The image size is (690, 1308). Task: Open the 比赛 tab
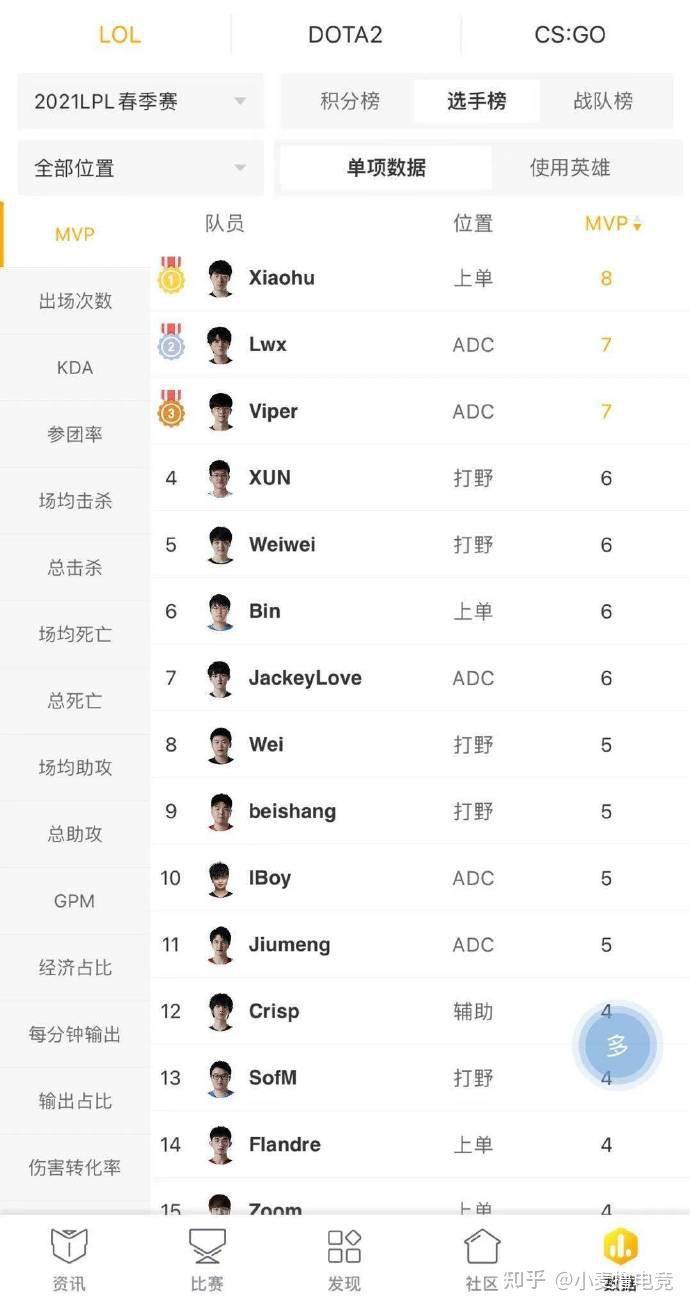click(207, 1258)
